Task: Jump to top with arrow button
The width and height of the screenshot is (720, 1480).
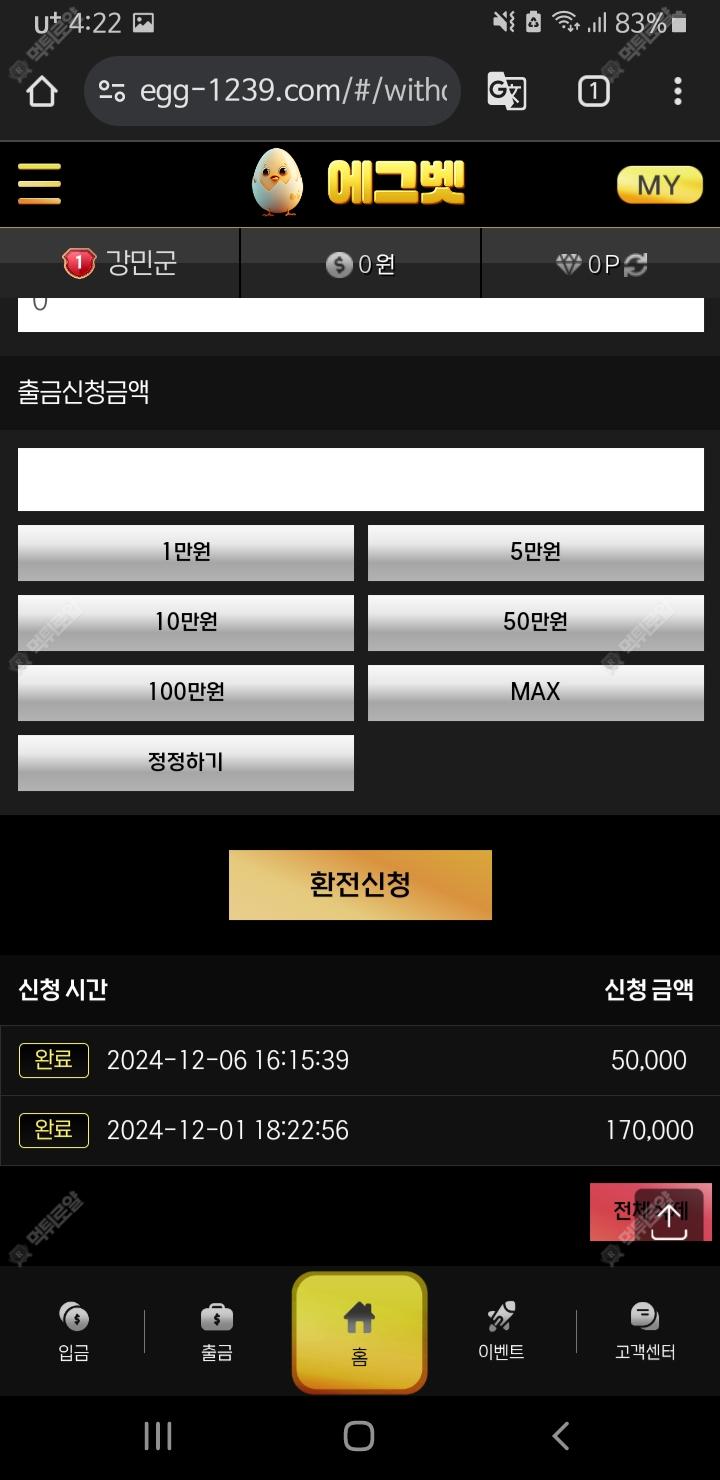Action: pos(669,1214)
